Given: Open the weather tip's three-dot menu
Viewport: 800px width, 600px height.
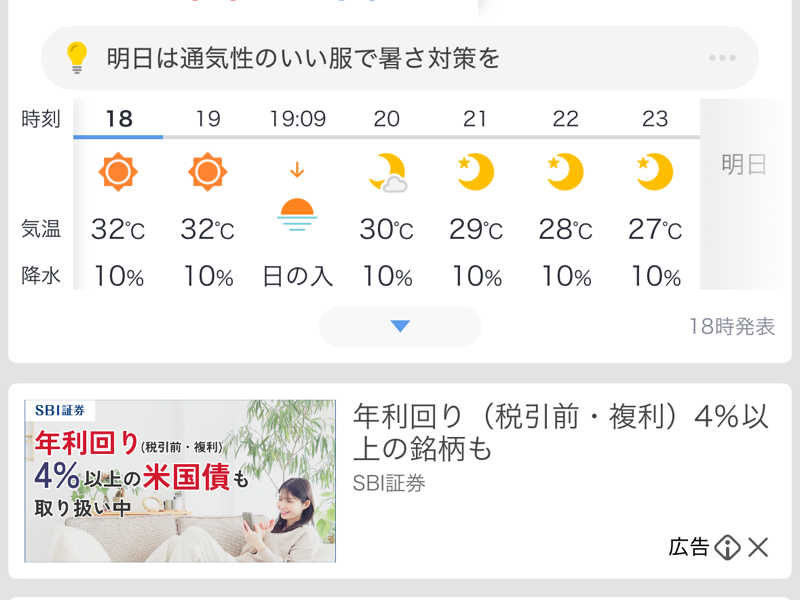Looking at the screenshot, I should [722, 58].
